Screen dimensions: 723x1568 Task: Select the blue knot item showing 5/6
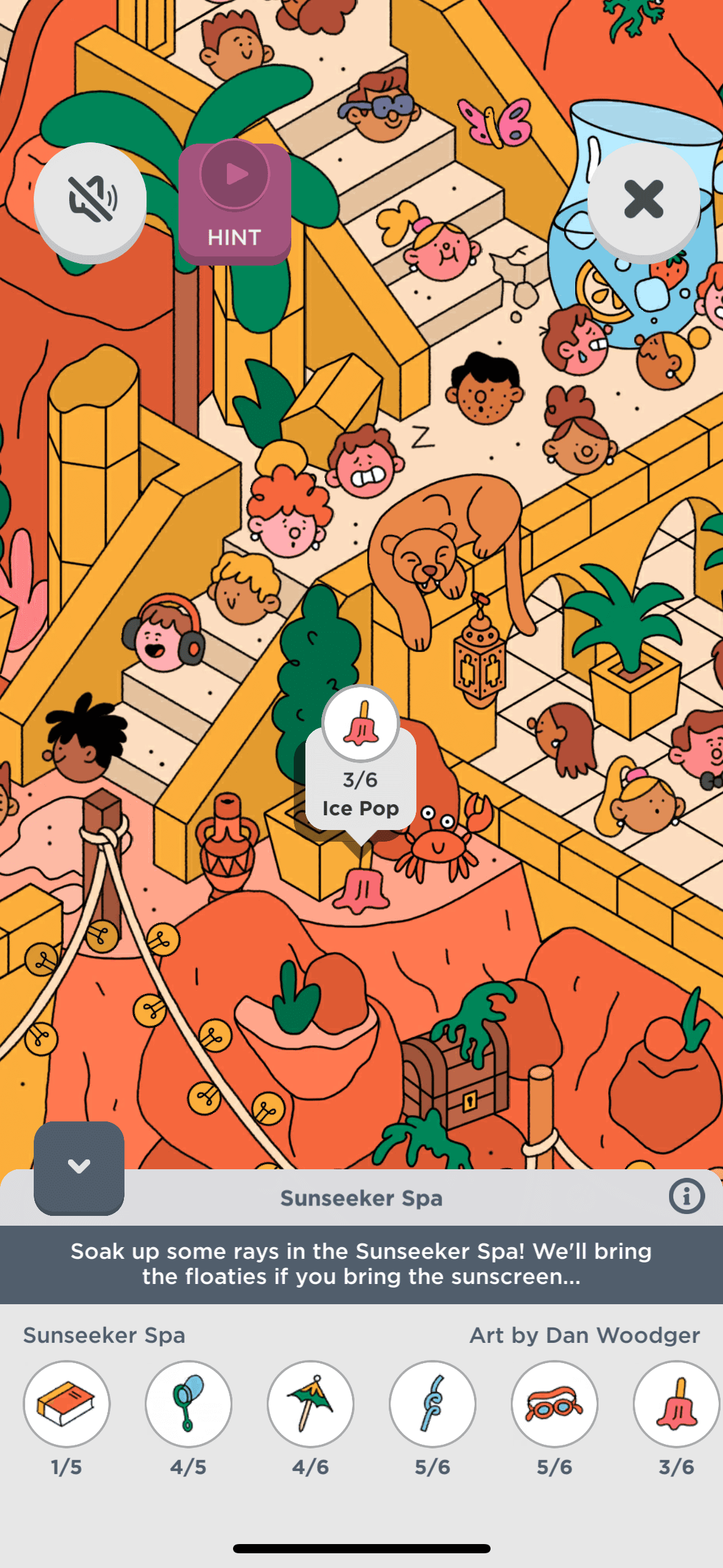pyautogui.click(x=432, y=1404)
